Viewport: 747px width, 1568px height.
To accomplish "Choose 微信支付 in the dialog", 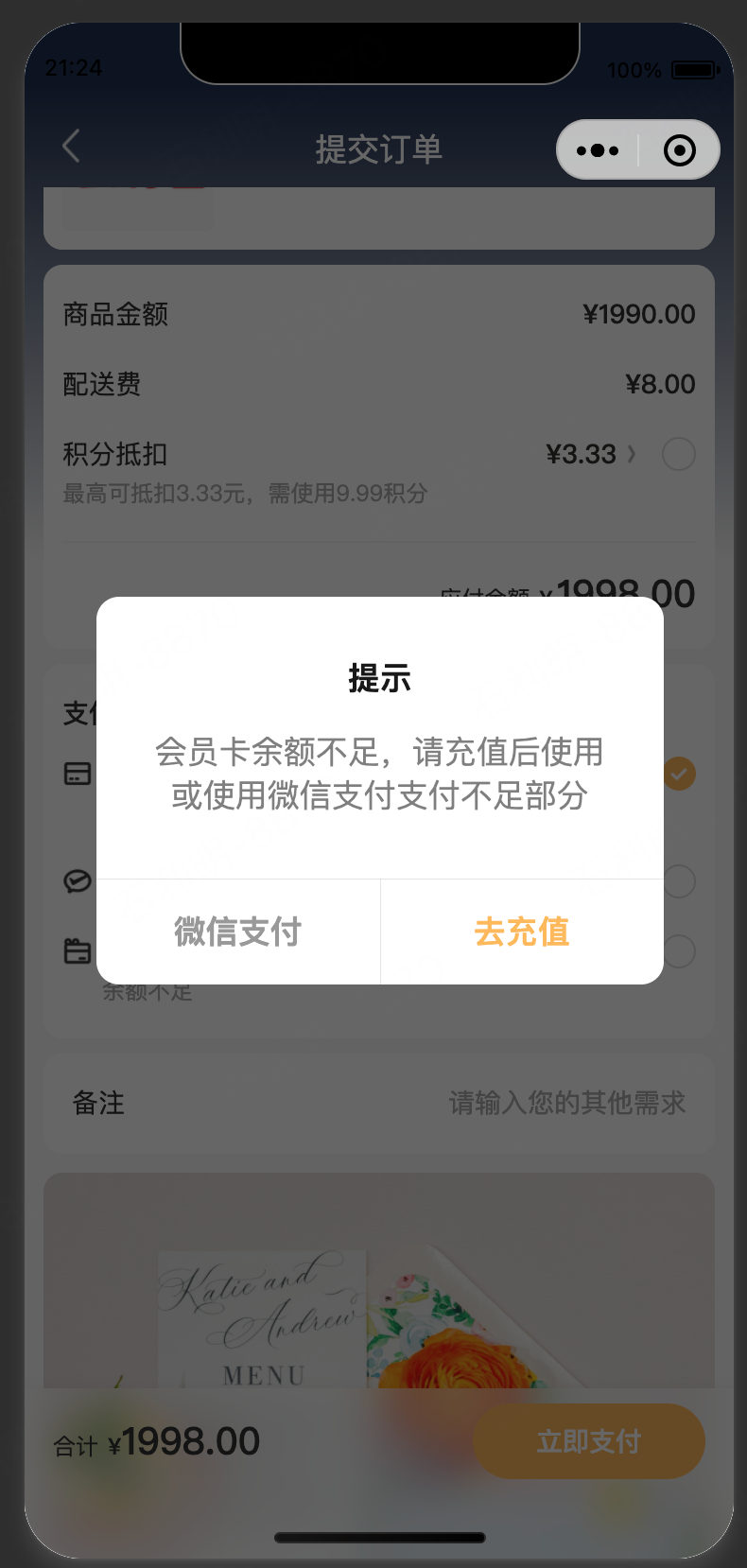I will pos(237,932).
